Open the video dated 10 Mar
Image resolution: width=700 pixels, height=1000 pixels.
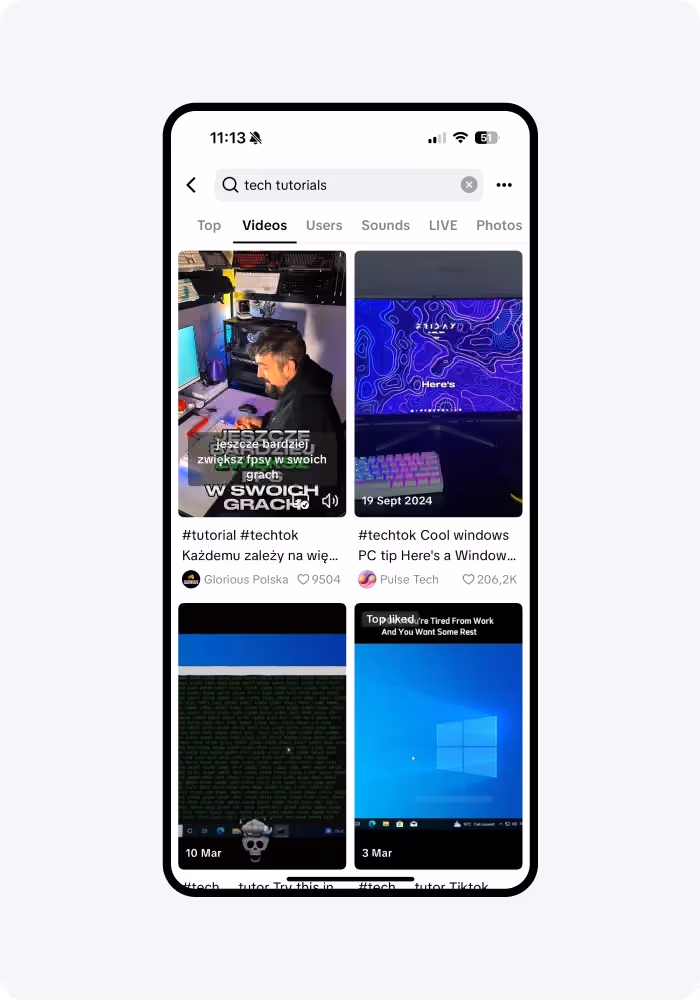(262, 735)
